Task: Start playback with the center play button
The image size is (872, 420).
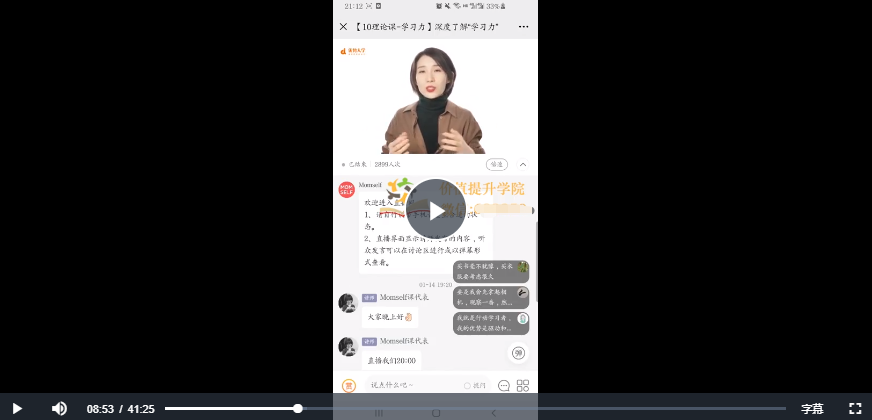Action: pyautogui.click(x=436, y=209)
